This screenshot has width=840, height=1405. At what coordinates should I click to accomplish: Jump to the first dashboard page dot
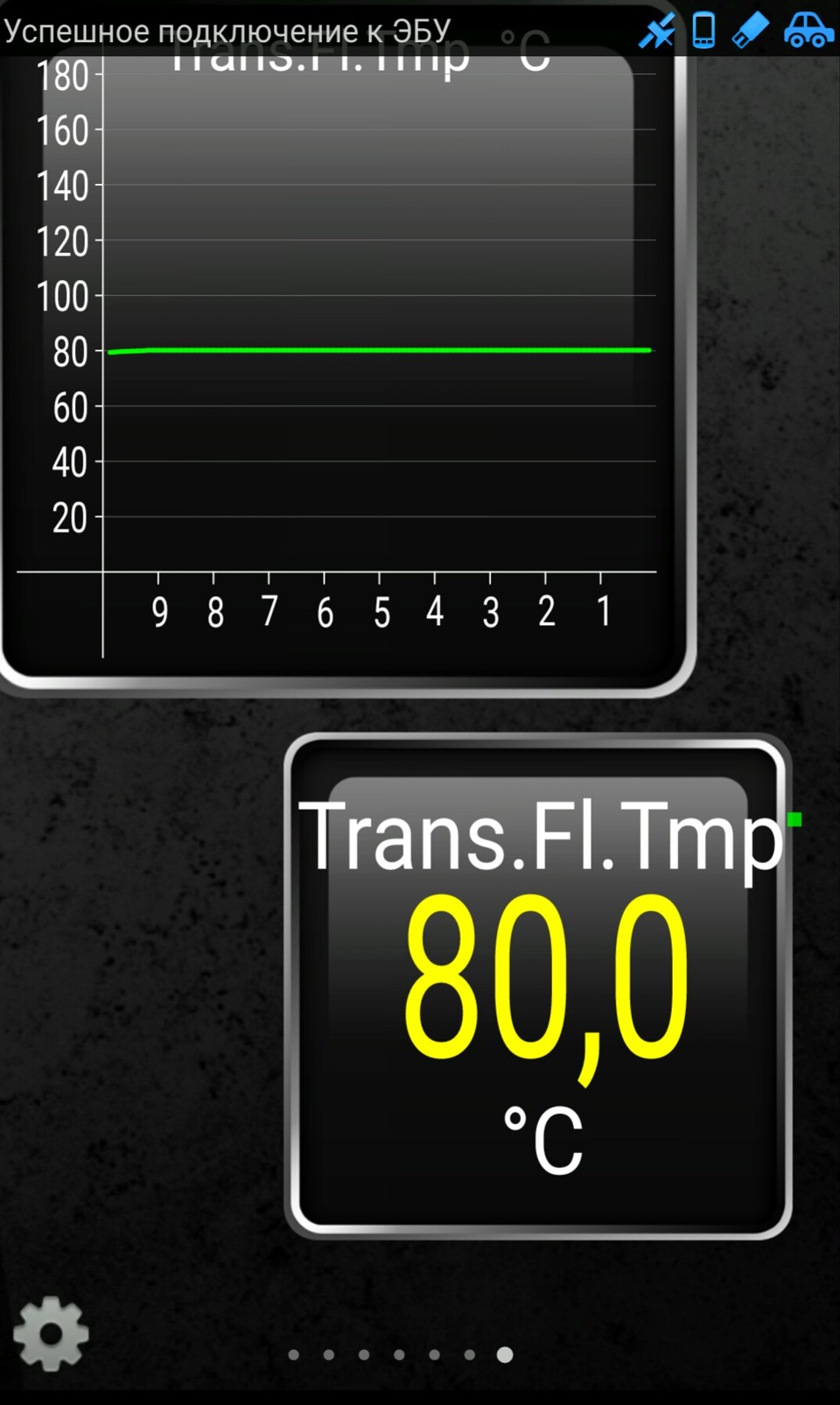tap(294, 1355)
